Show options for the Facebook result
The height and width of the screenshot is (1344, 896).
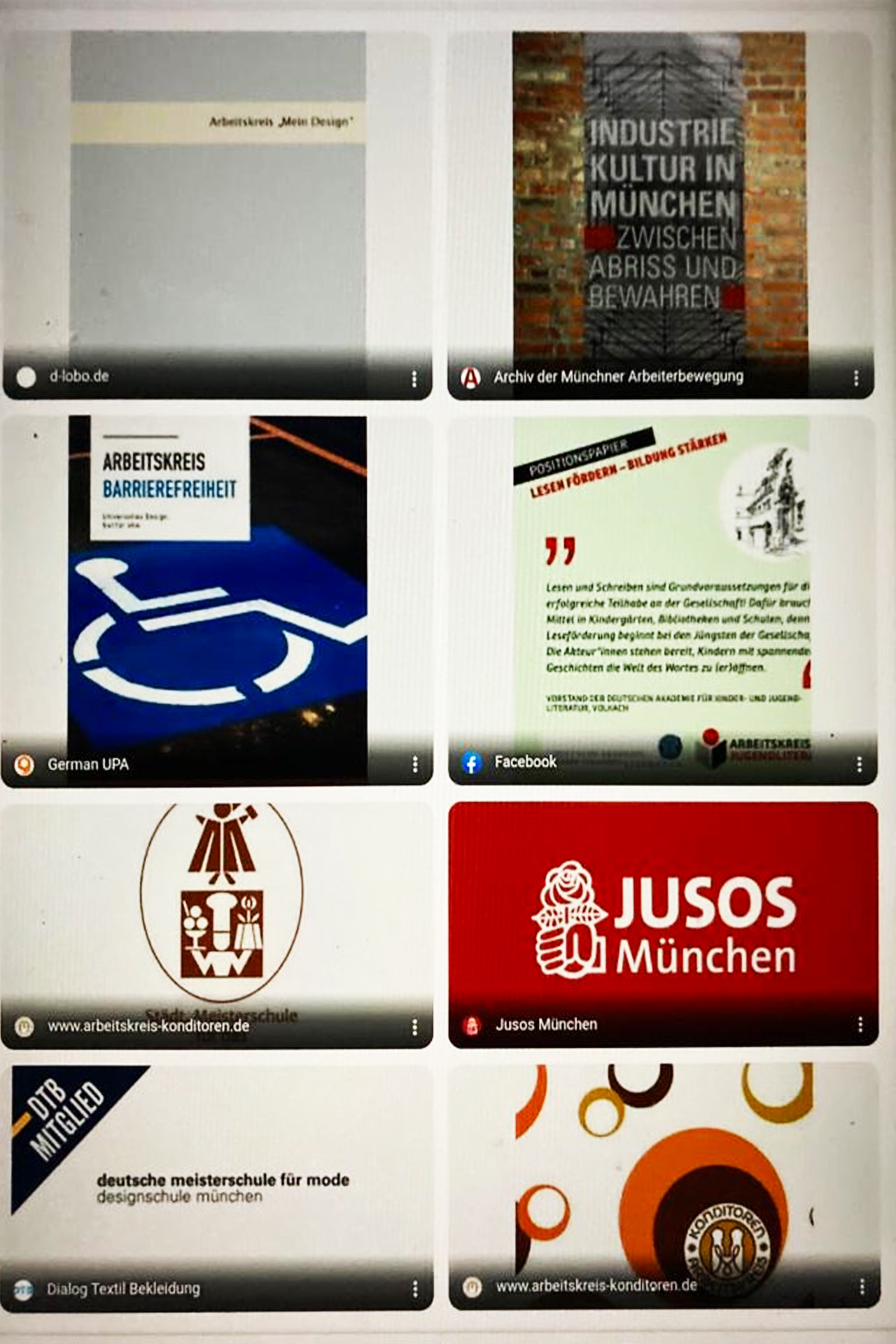(x=859, y=764)
